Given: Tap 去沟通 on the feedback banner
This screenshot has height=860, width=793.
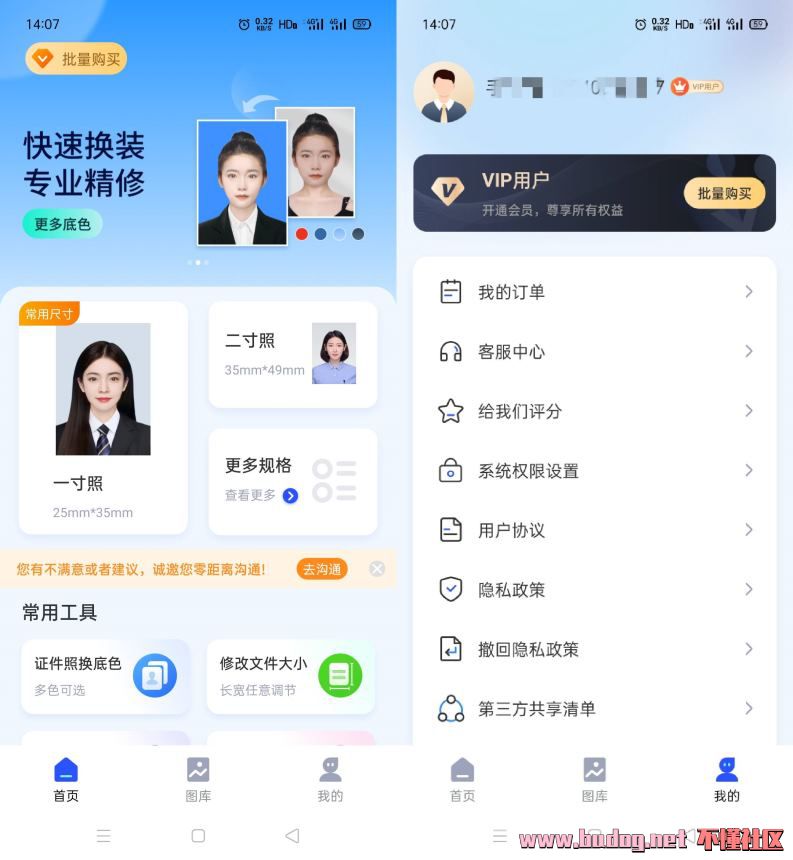Looking at the screenshot, I should point(322,569).
